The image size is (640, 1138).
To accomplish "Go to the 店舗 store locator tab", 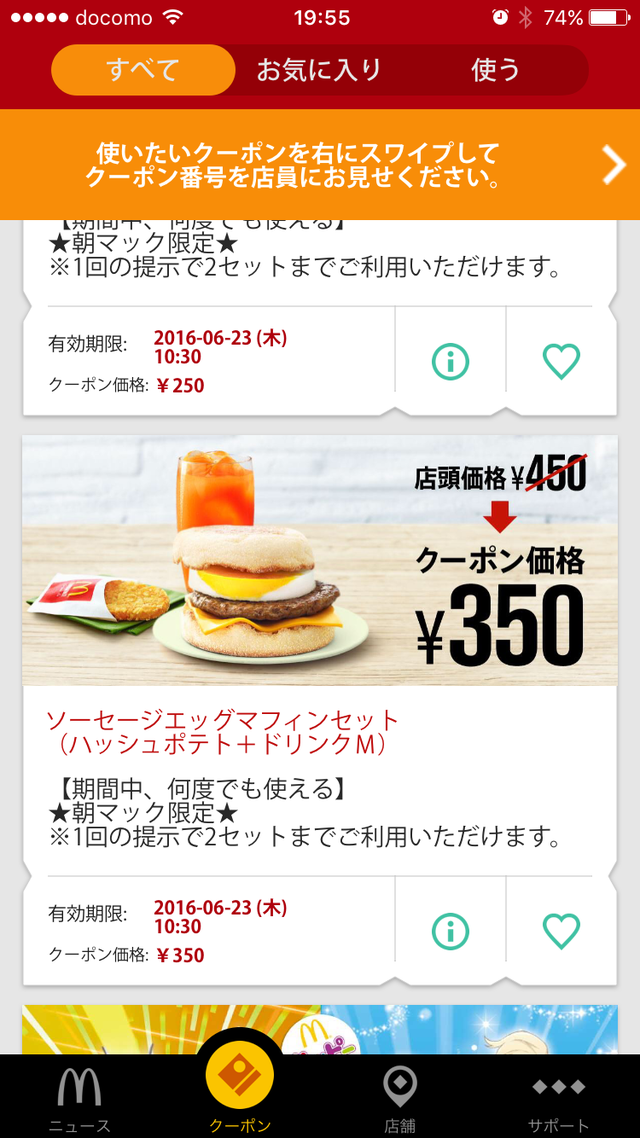I will pyautogui.click(x=400, y=1098).
